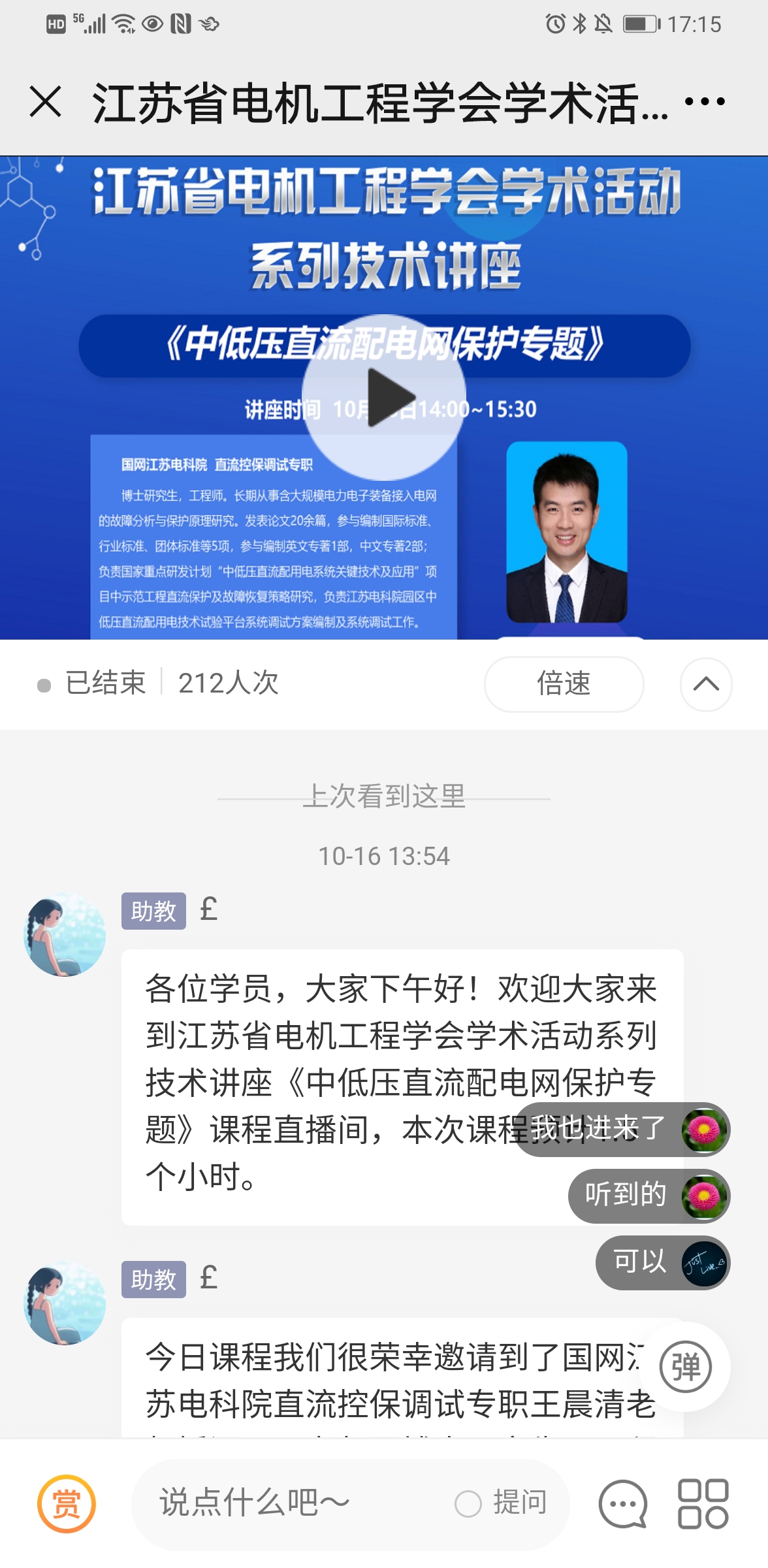The width and height of the screenshot is (768, 1568).
Task: Open the 倍速 playback speed options
Action: click(x=564, y=684)
